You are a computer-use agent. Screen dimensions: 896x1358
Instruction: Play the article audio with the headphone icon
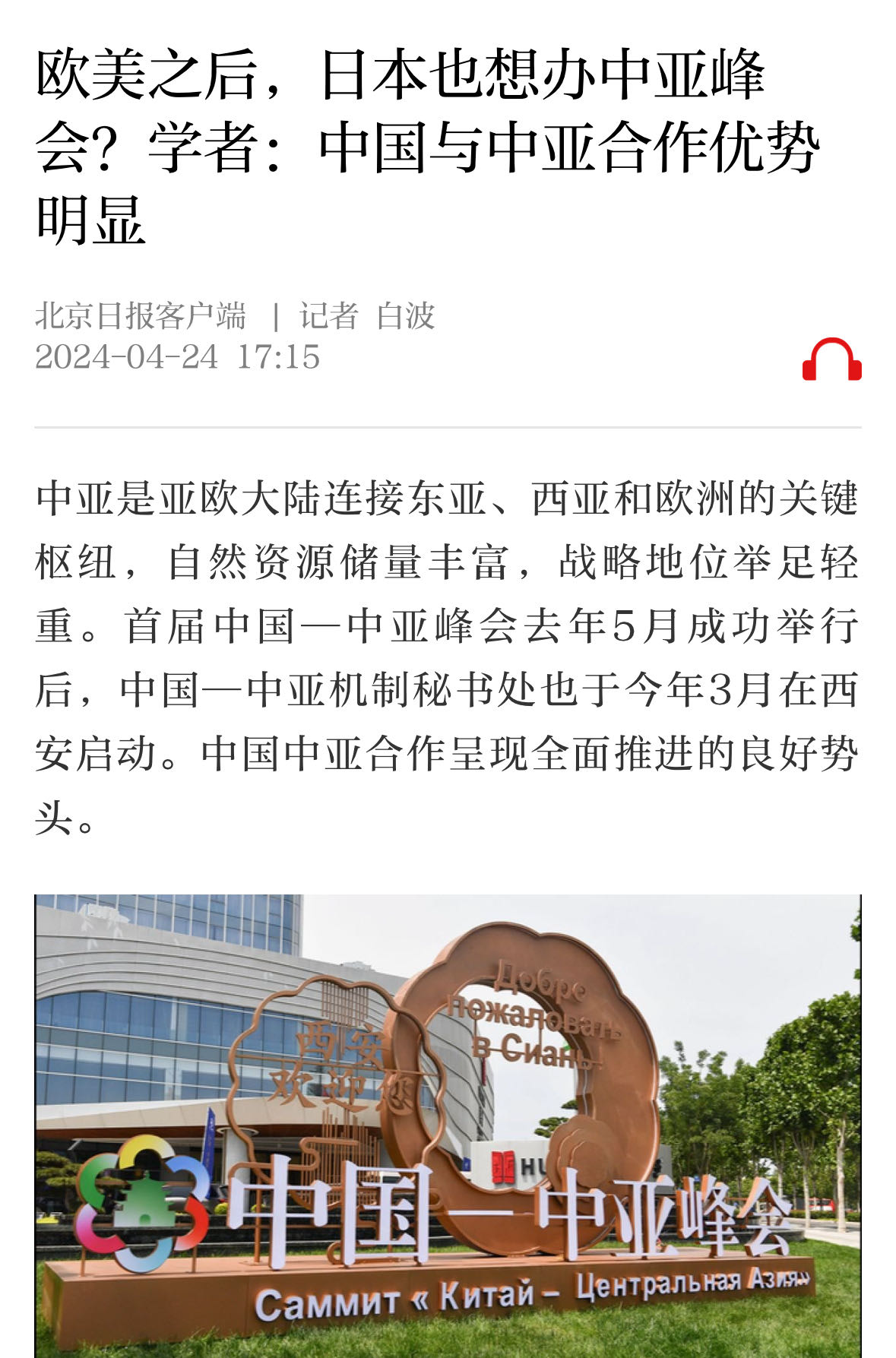tap(831, 359)
